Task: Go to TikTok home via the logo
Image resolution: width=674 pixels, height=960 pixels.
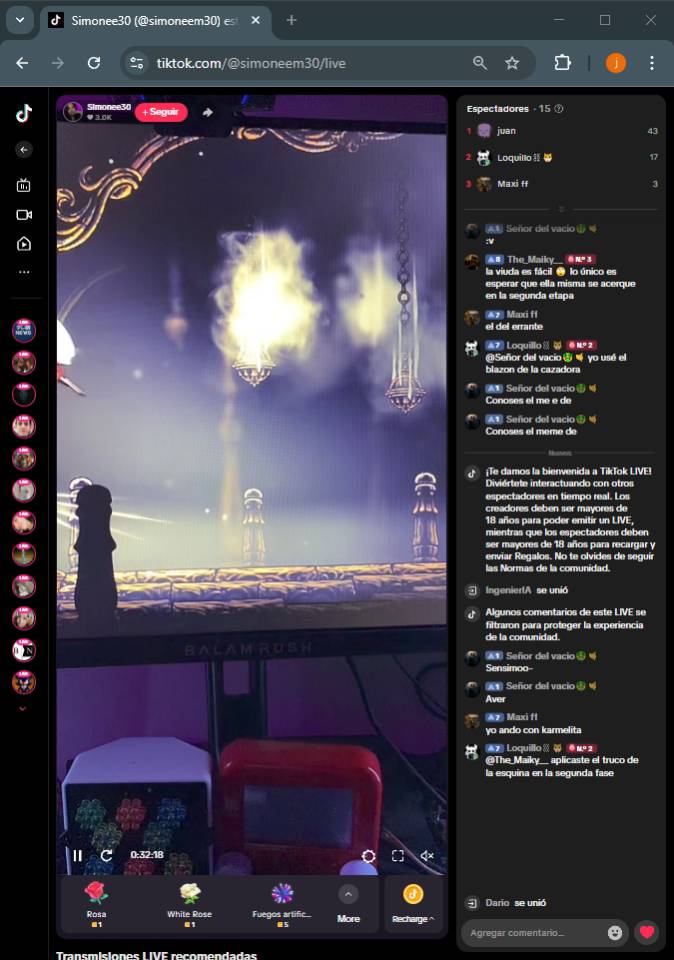Action: (x=24, y=113)
